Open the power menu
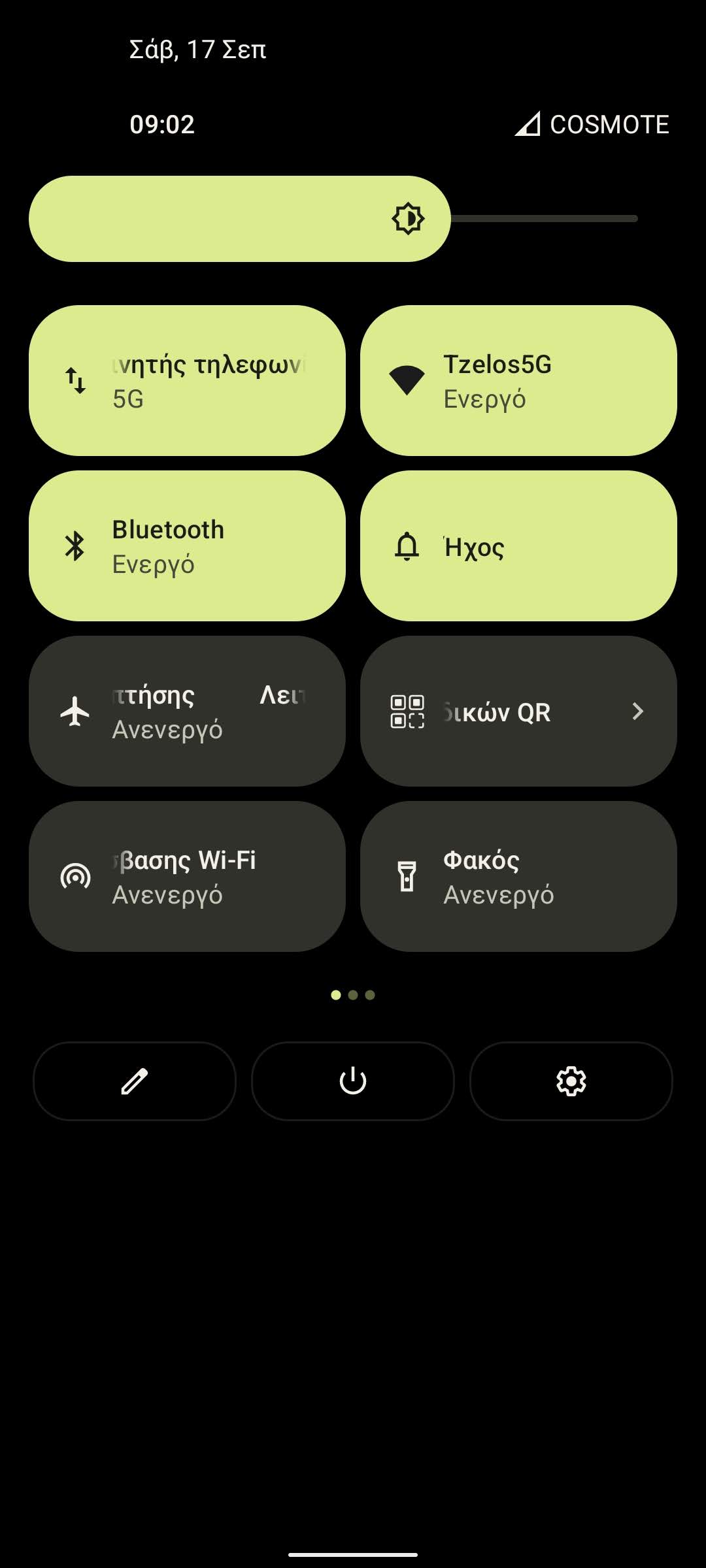Viewport: 706px width, 1568px height. pos(353,1081)
